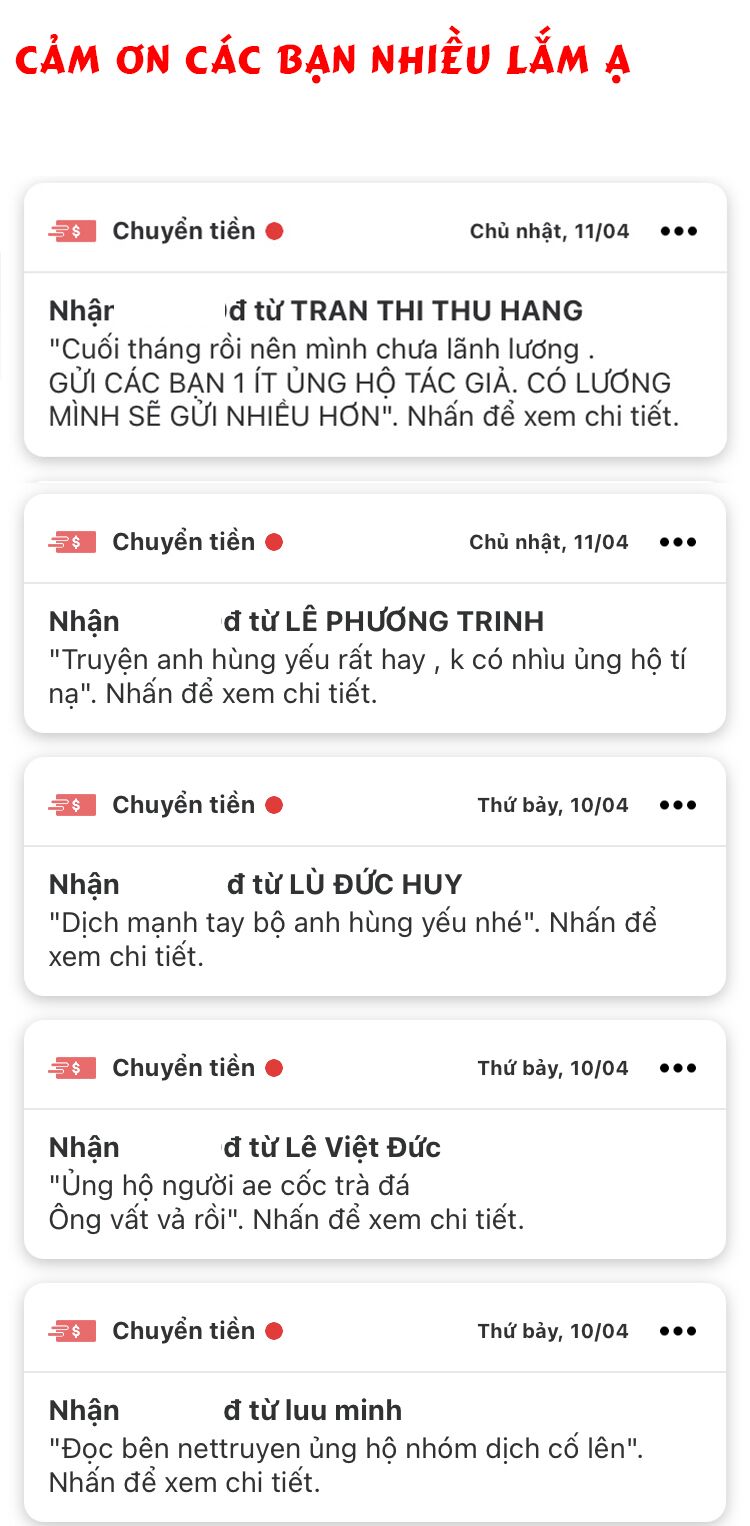Click the money transfer icon on TRAN THI THU HANG's notification

click(x=72, y=229)
